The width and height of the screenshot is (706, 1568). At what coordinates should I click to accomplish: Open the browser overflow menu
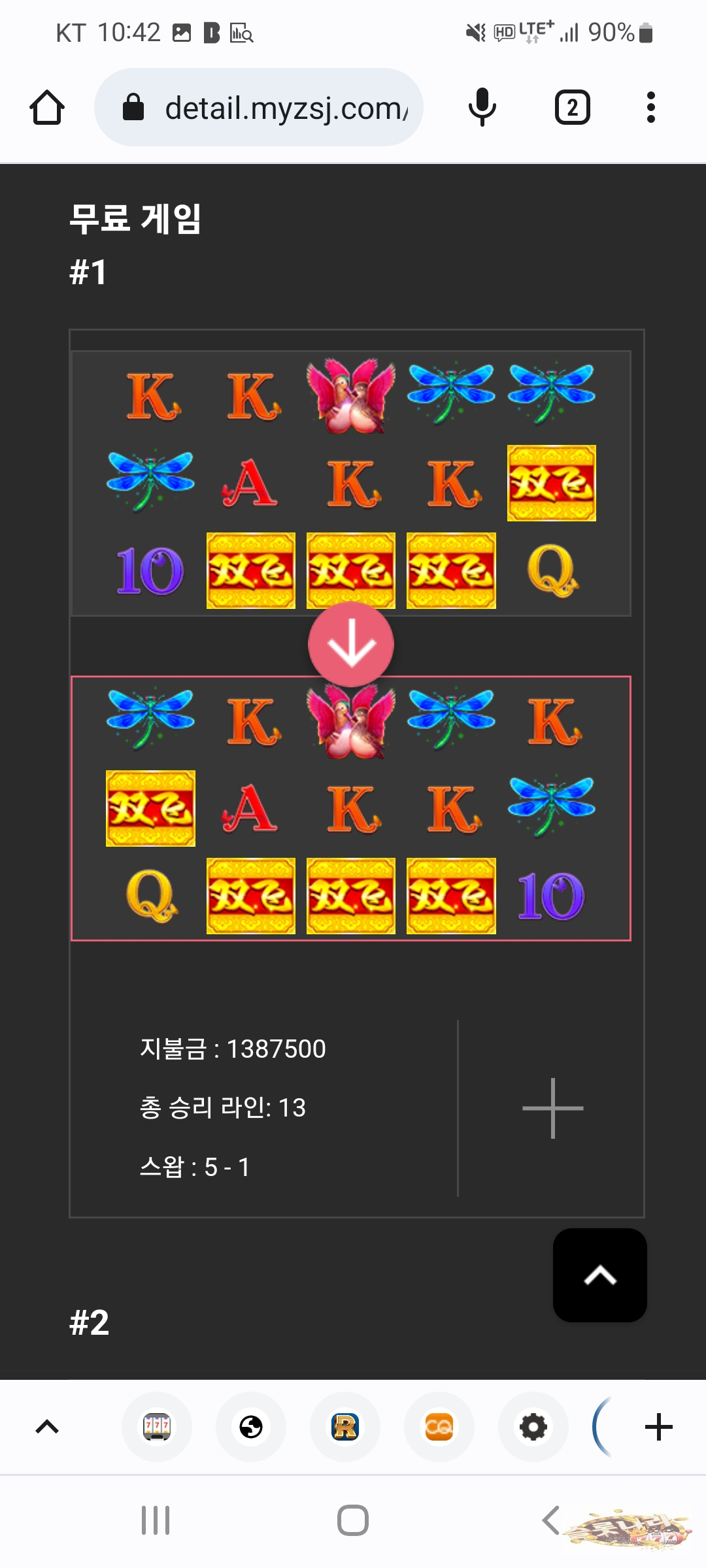click(x=650, y=107)
